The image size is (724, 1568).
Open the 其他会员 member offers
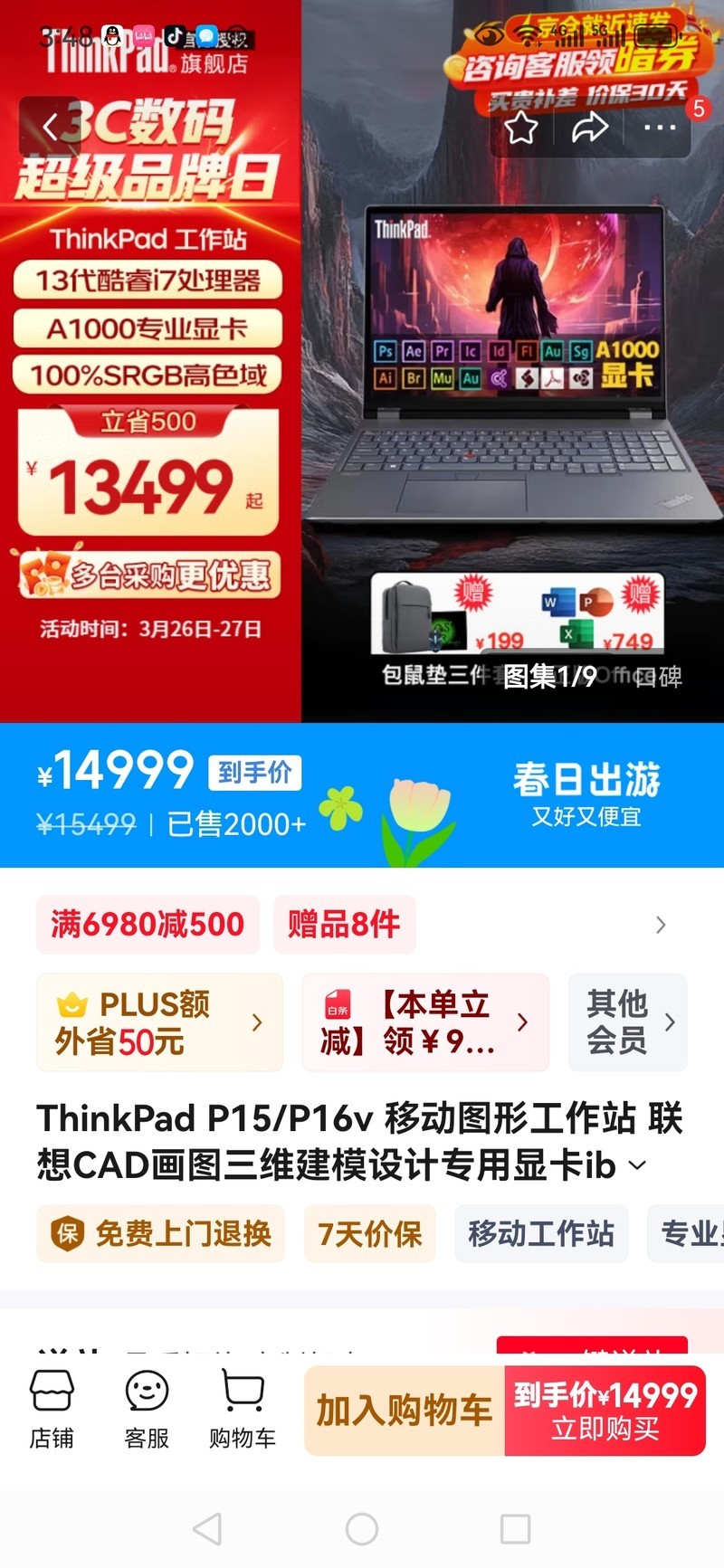pos(628,1022)
